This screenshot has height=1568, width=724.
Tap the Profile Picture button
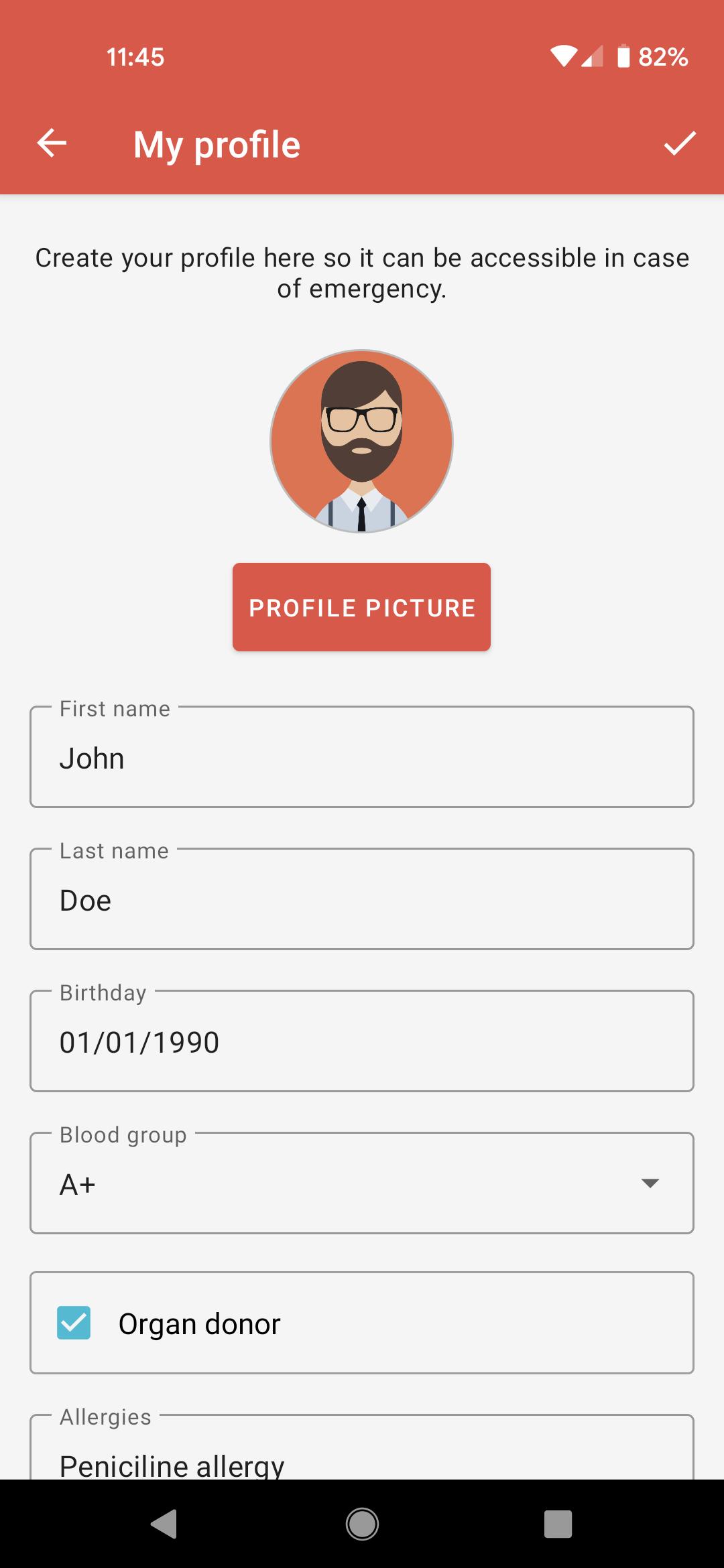point(361,607)
